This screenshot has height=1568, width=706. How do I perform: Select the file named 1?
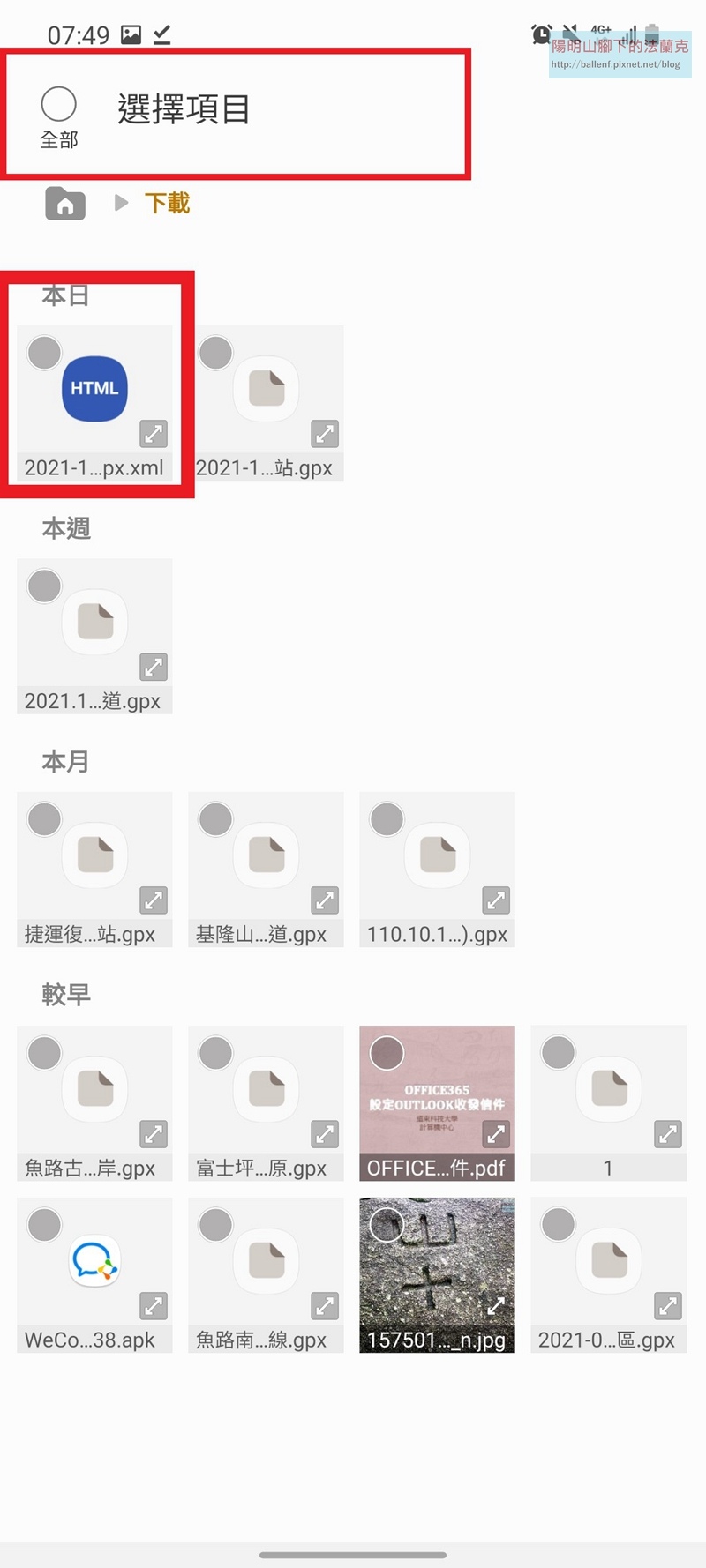click(x=608, y=1103)
